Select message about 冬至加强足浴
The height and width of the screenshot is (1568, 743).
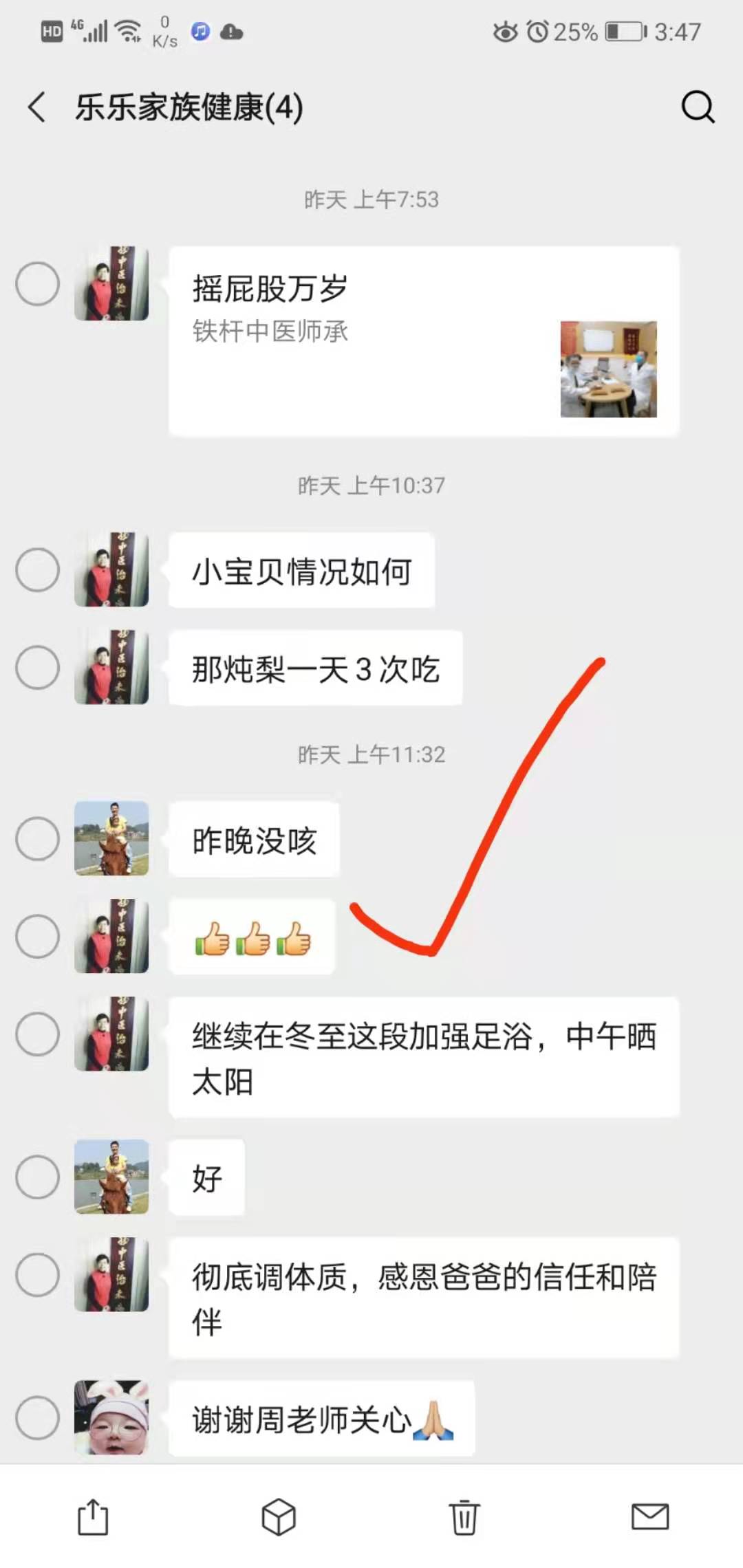pyautogui.click(x=38, y=1034)
